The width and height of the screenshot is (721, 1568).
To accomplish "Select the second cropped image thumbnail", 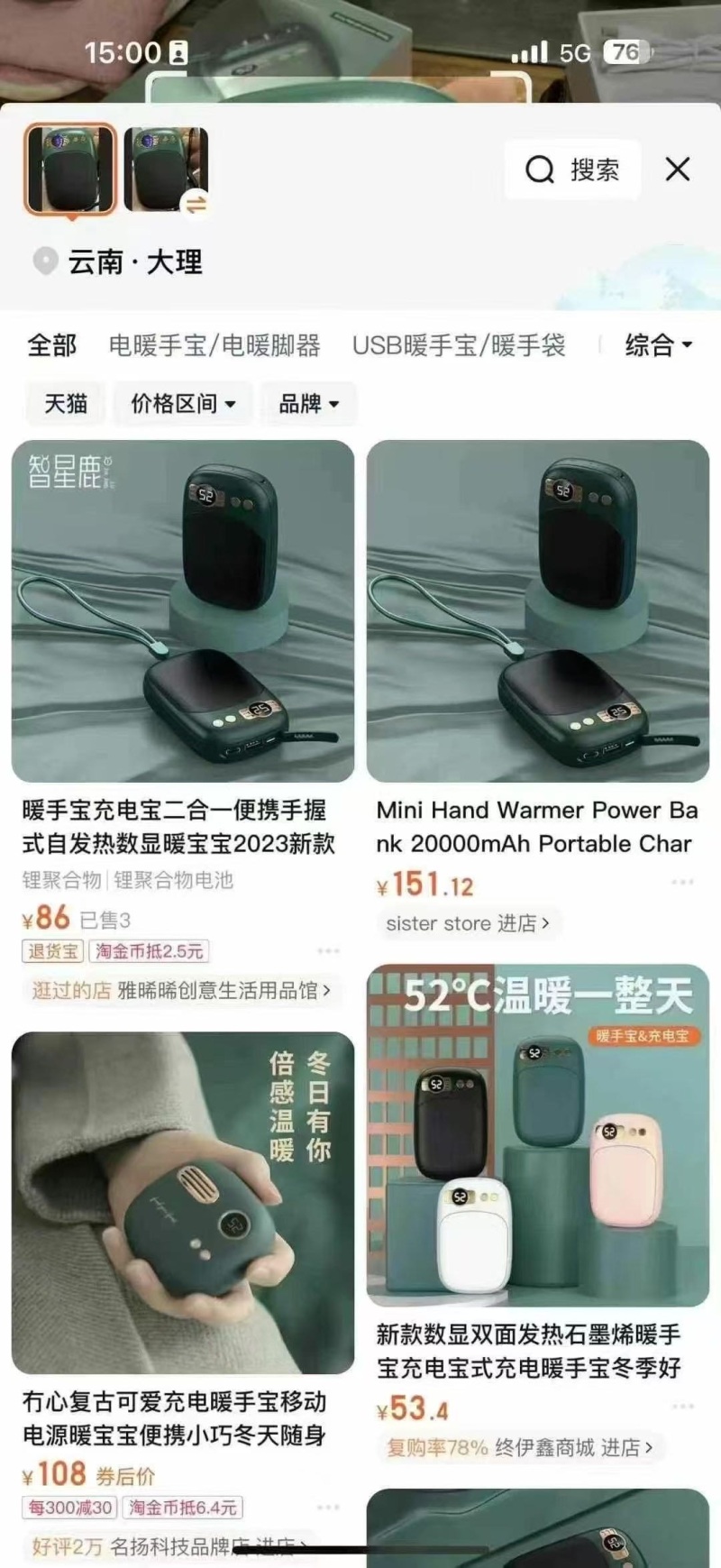I will pos(166,170).
